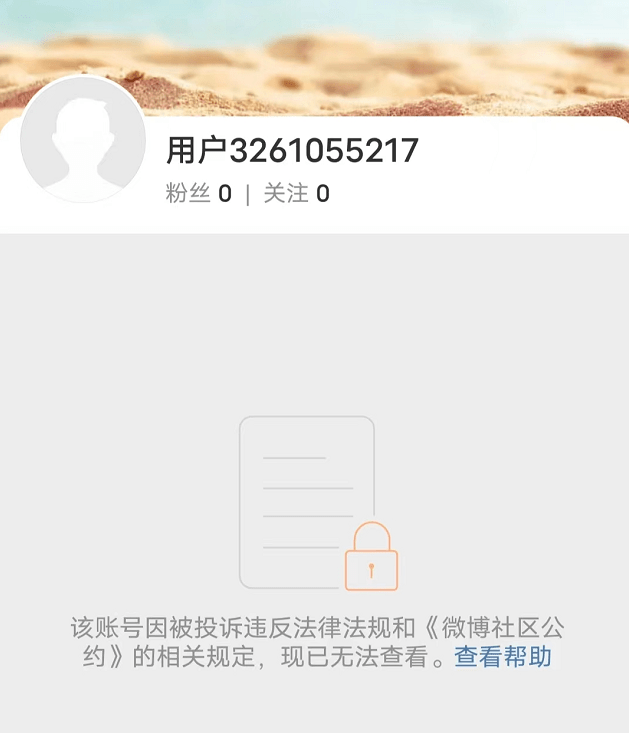View the 关注 following count

point(296,194)
